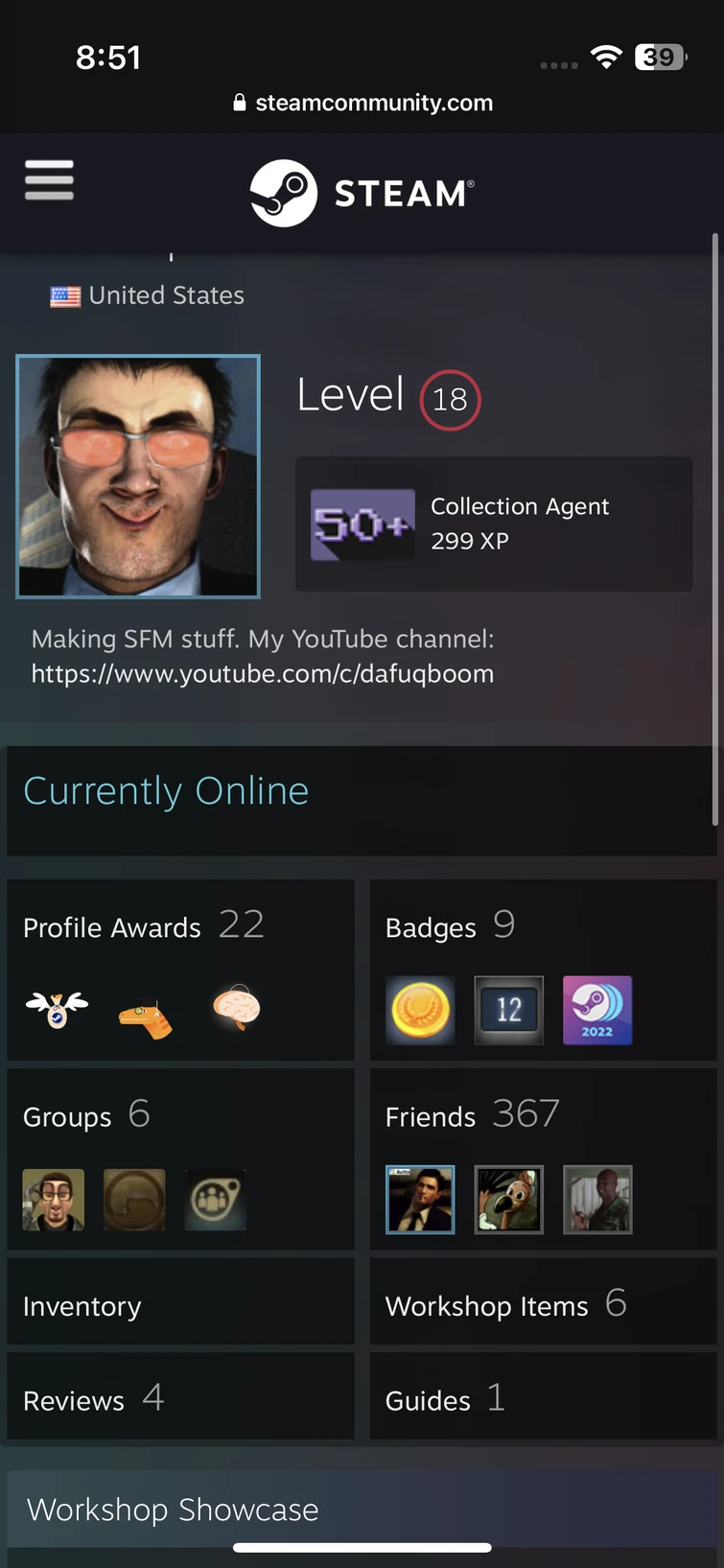
Task: Open the Inventory
Action: [x=82, y=1306]
